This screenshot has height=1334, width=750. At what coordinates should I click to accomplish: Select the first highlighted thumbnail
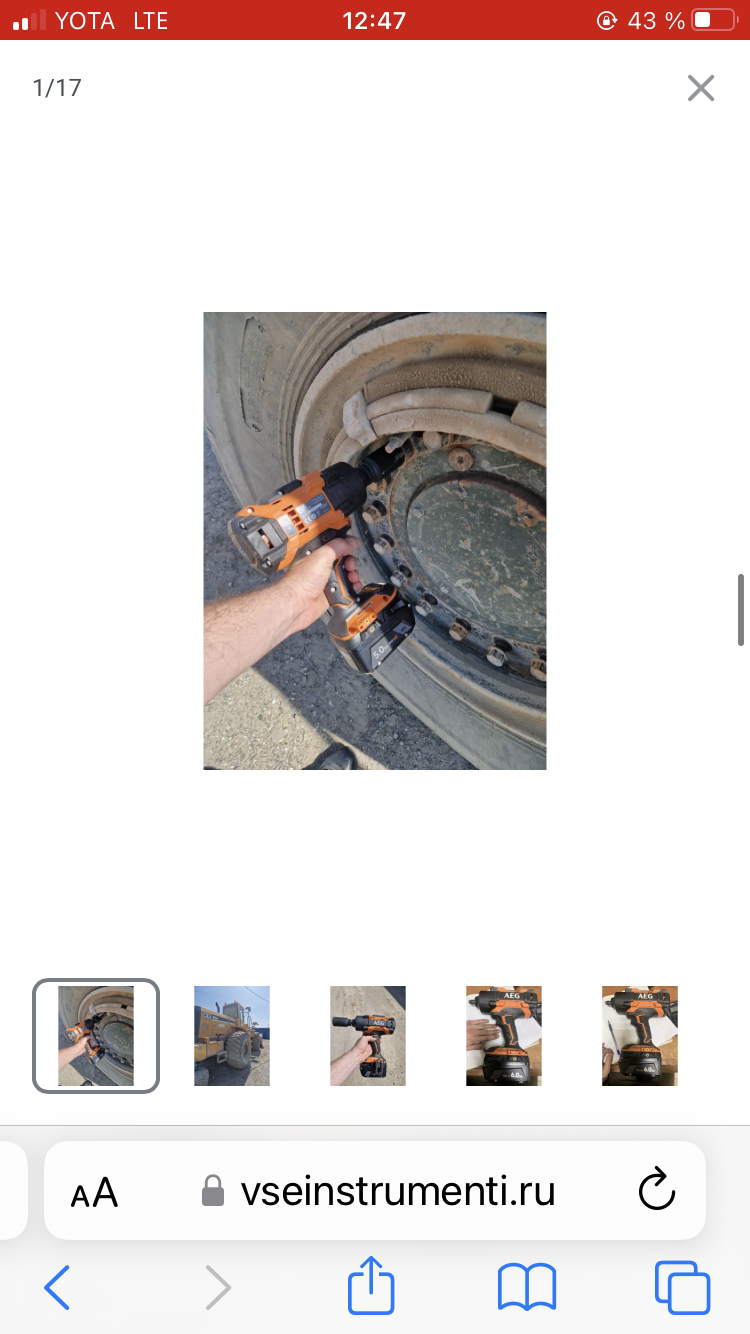[x=96, y=1036]
